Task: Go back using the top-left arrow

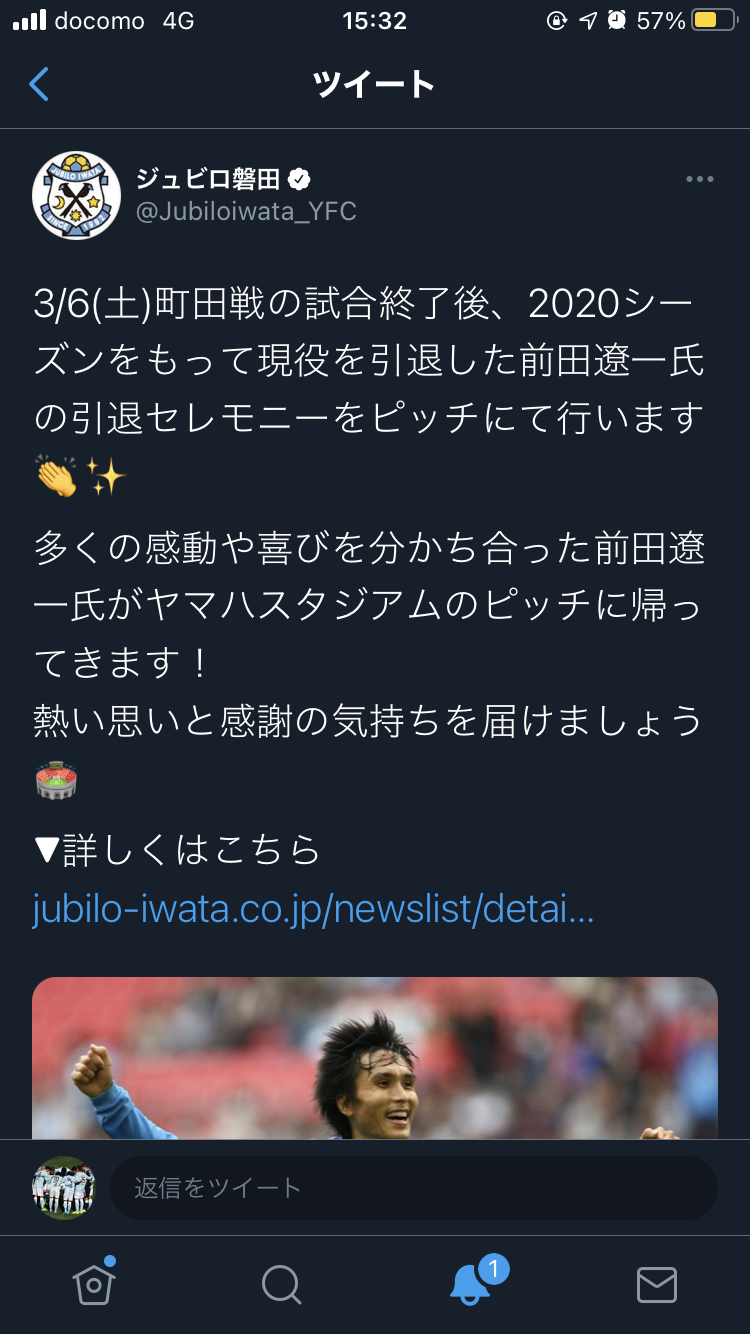Action: [38, 84]
